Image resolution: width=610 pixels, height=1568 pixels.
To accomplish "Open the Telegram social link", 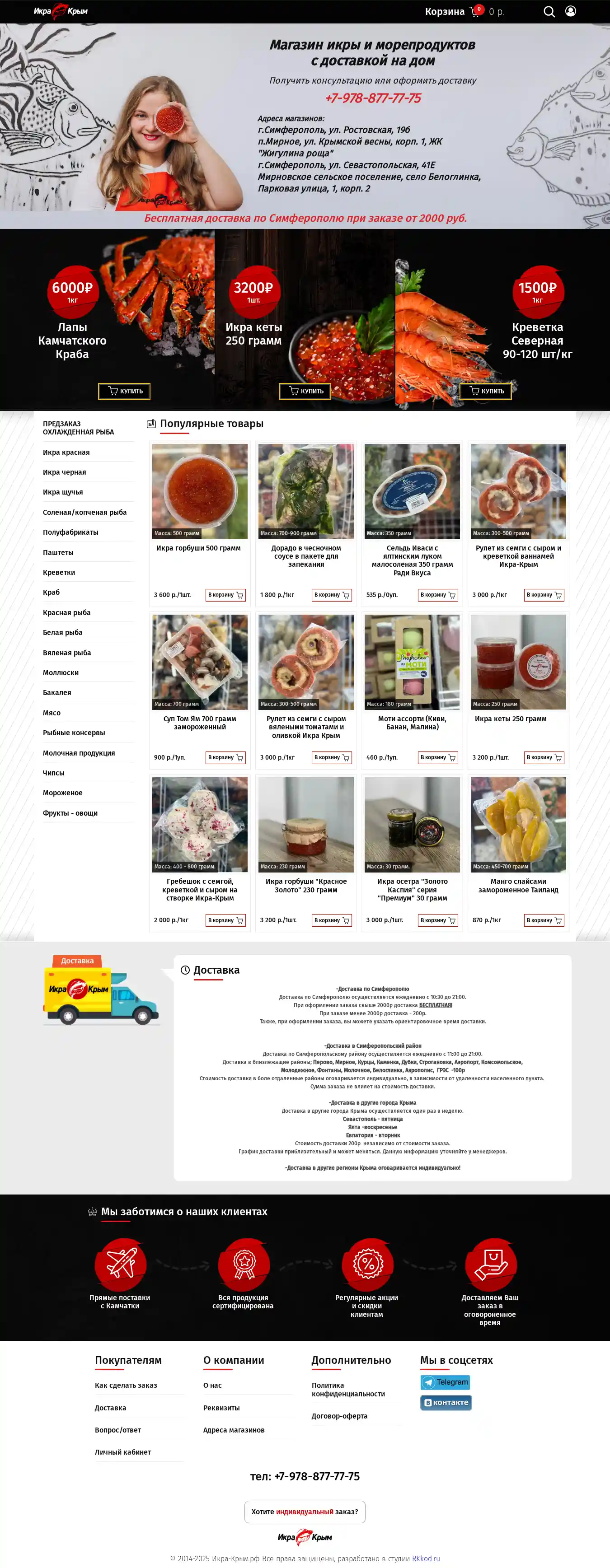I will coord(445,1382).
